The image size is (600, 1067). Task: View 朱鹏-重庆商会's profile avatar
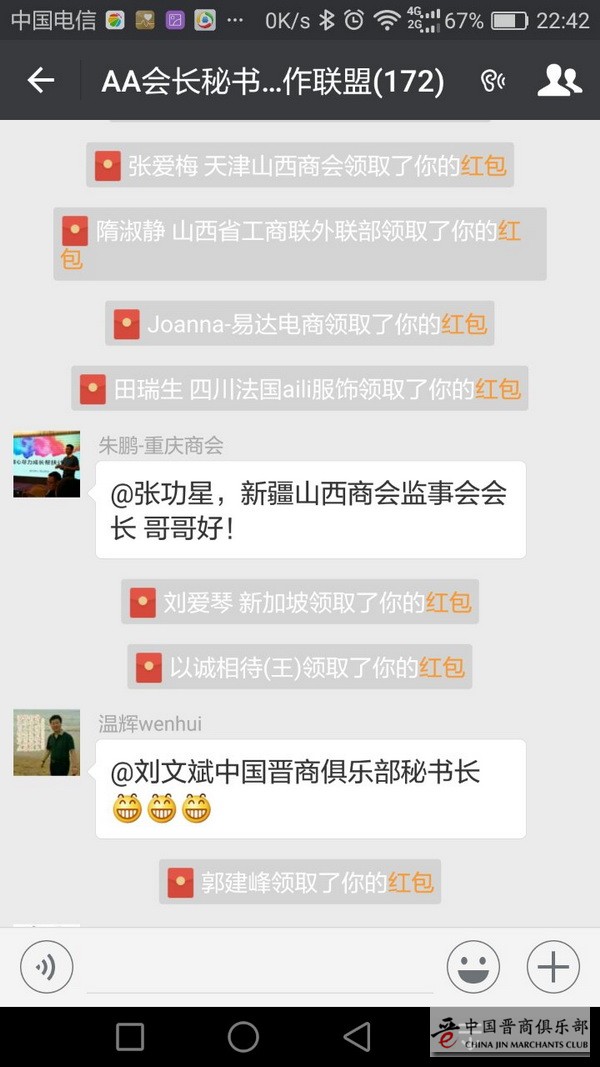pos(47,464)
